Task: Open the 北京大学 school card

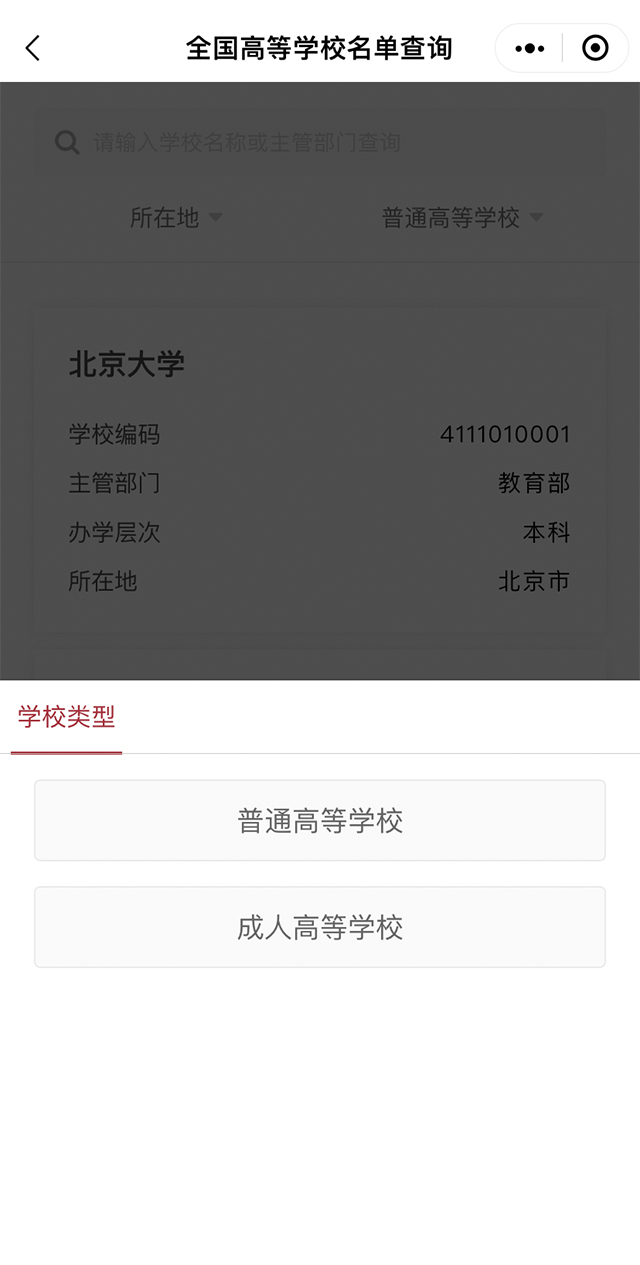Action: [x=320, y=470]
